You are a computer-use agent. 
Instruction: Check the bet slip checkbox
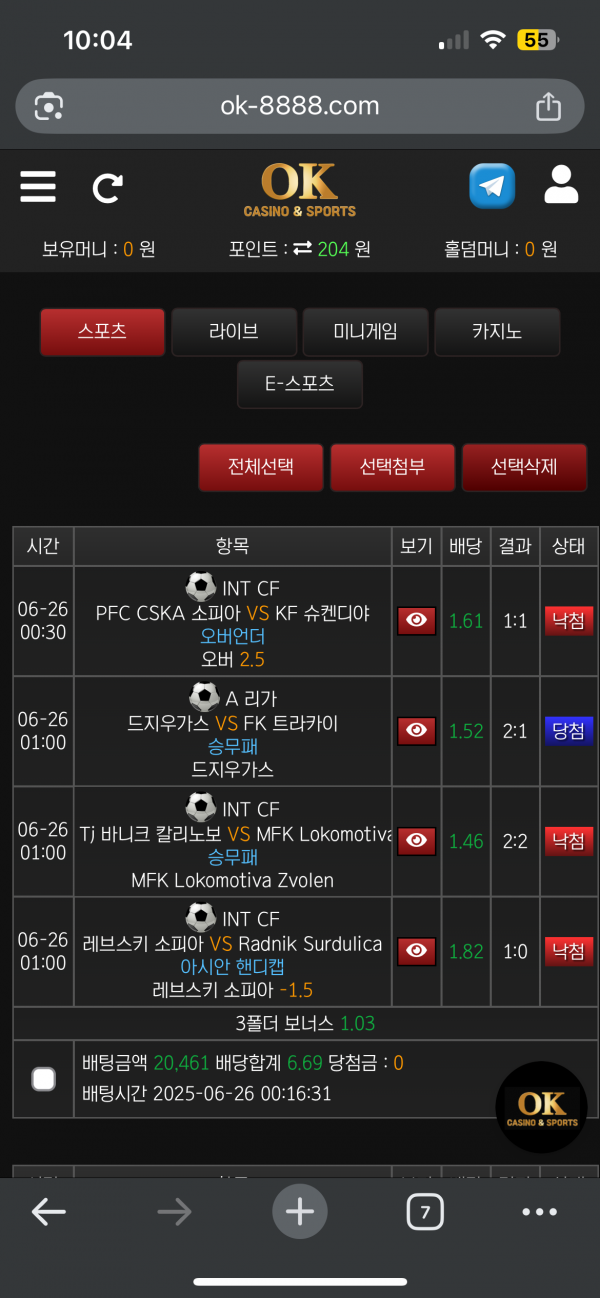pyautogui.click(x=43, y=1078)
